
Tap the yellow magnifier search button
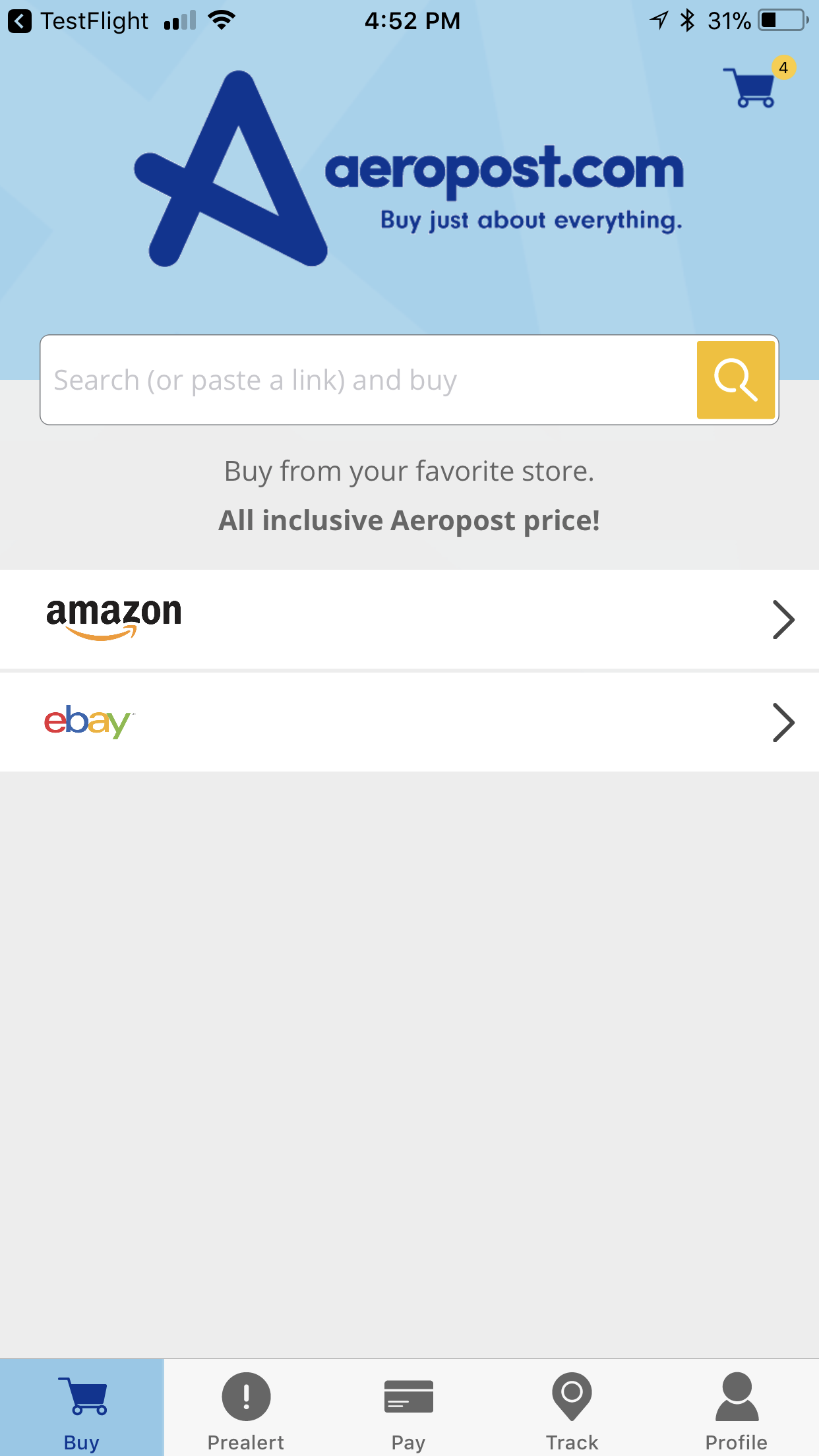click(736, 380)
